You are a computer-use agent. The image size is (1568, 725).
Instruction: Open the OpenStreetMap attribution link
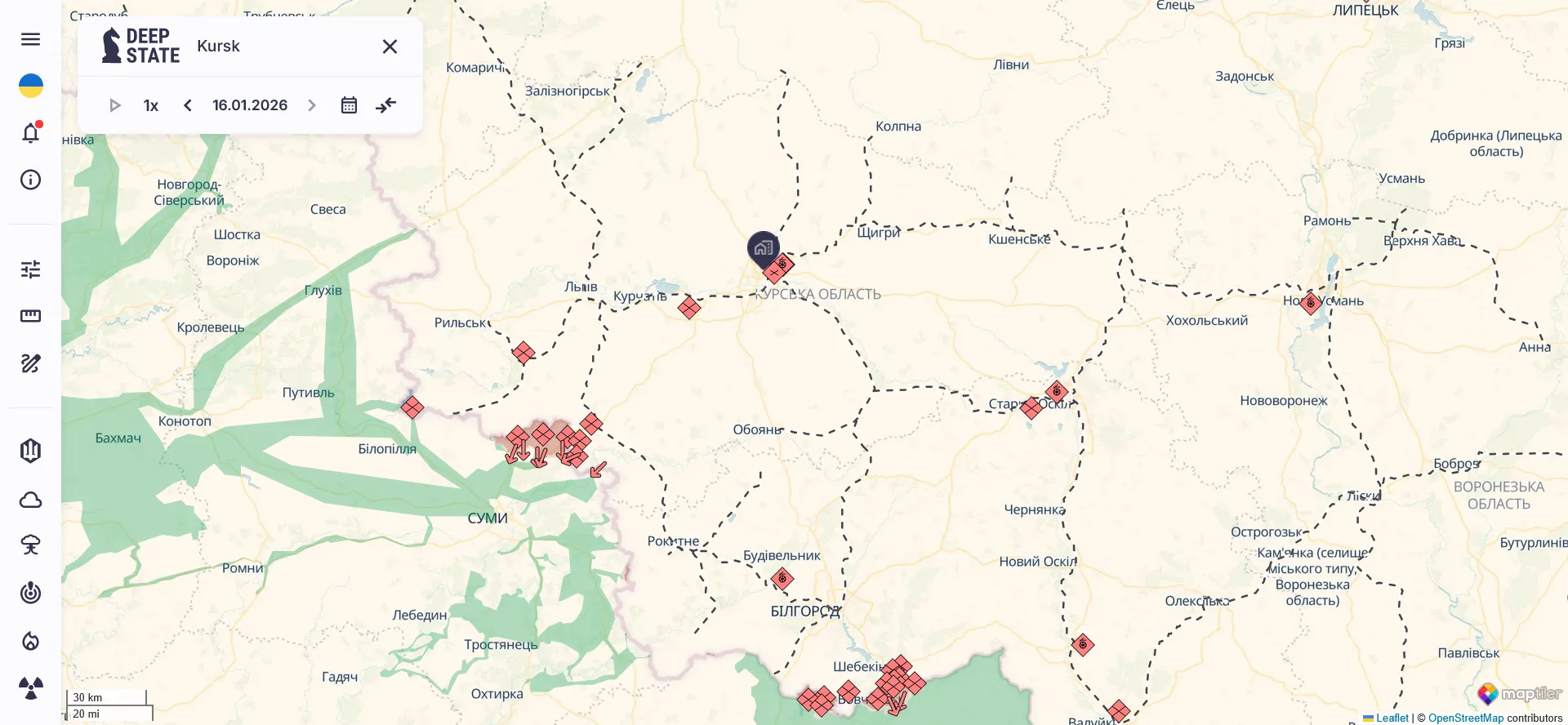click(1465, 718)
